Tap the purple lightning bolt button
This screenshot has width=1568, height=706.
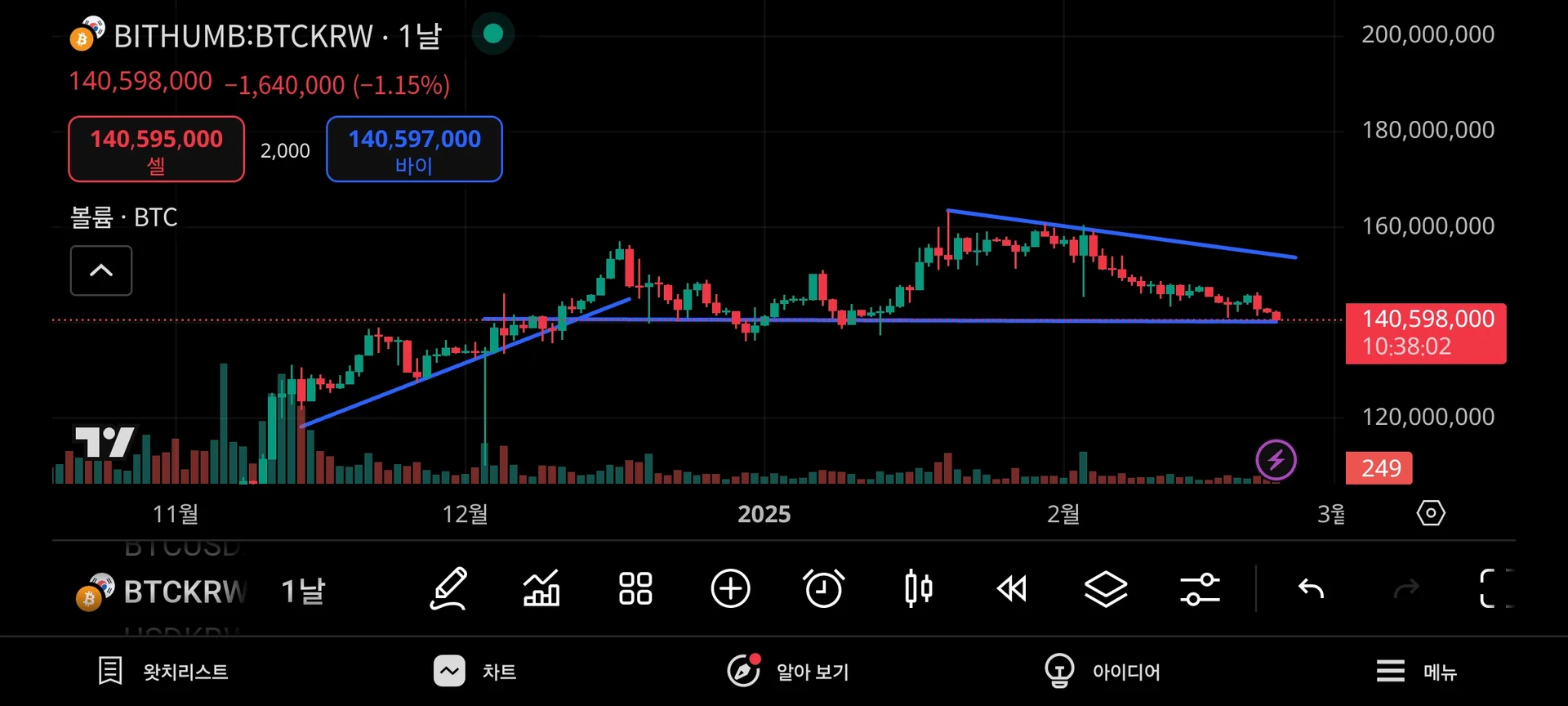(x=1276, y=460)
